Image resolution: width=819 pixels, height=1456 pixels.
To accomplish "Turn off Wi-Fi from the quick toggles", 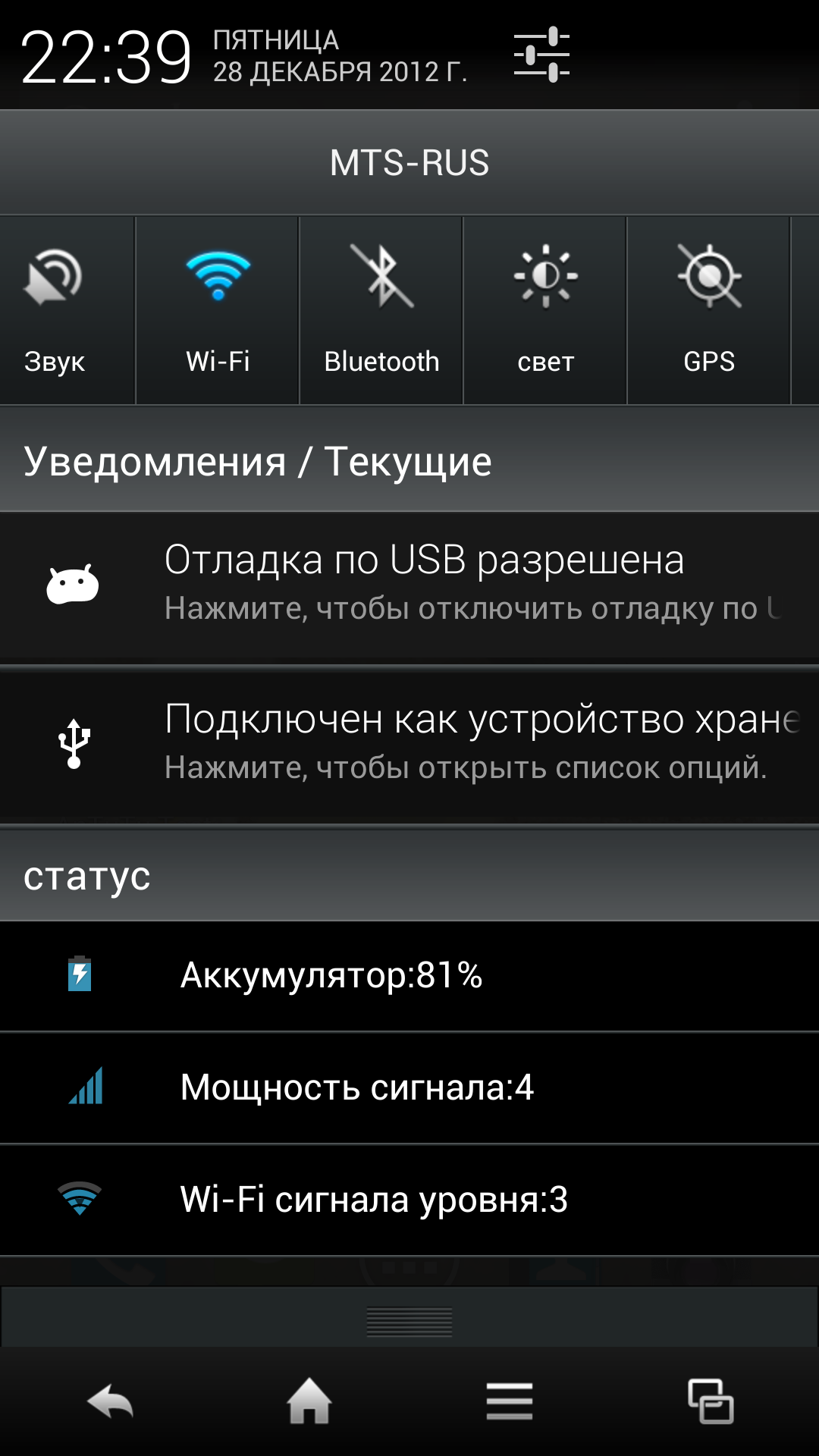I will [218, 310].
